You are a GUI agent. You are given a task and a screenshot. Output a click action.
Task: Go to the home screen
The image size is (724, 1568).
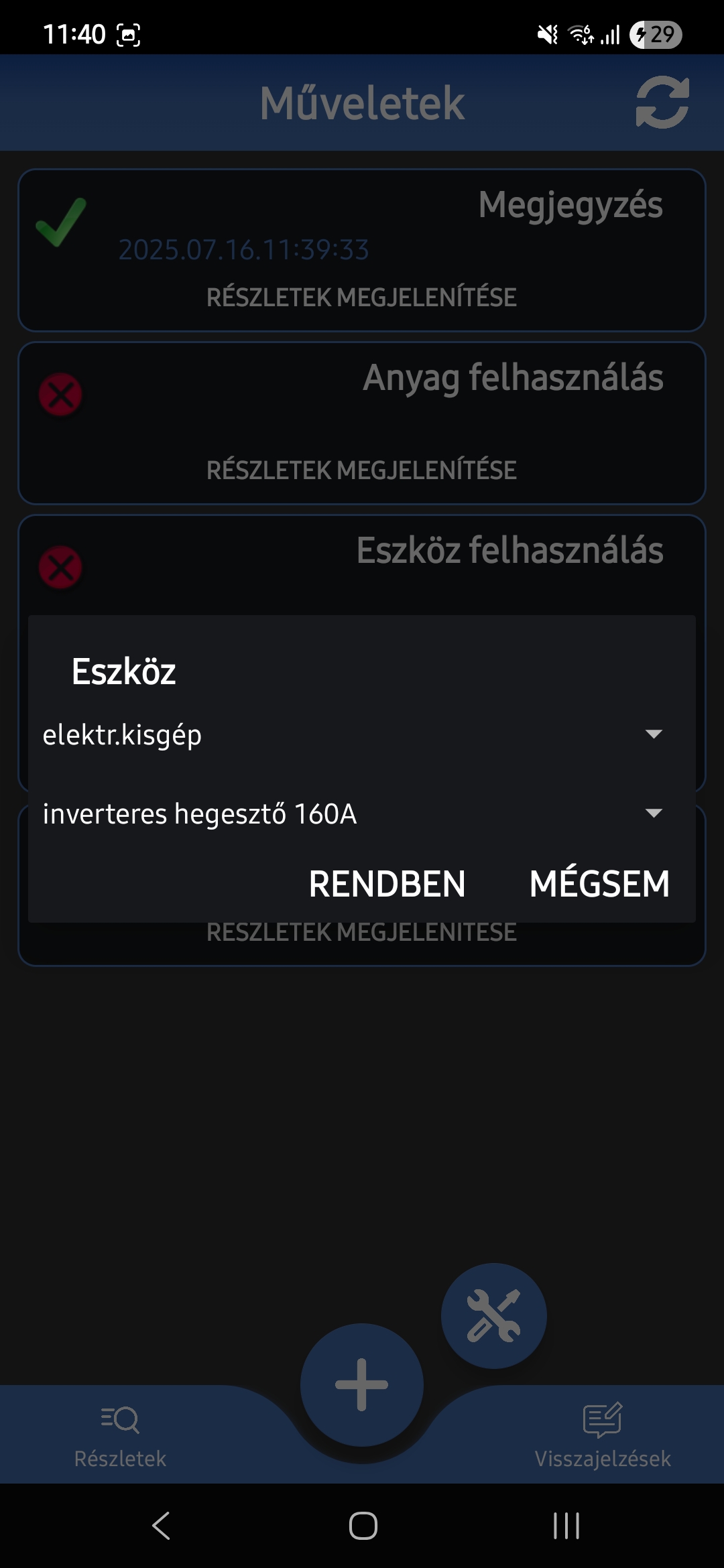click(x=363, y=1526)
